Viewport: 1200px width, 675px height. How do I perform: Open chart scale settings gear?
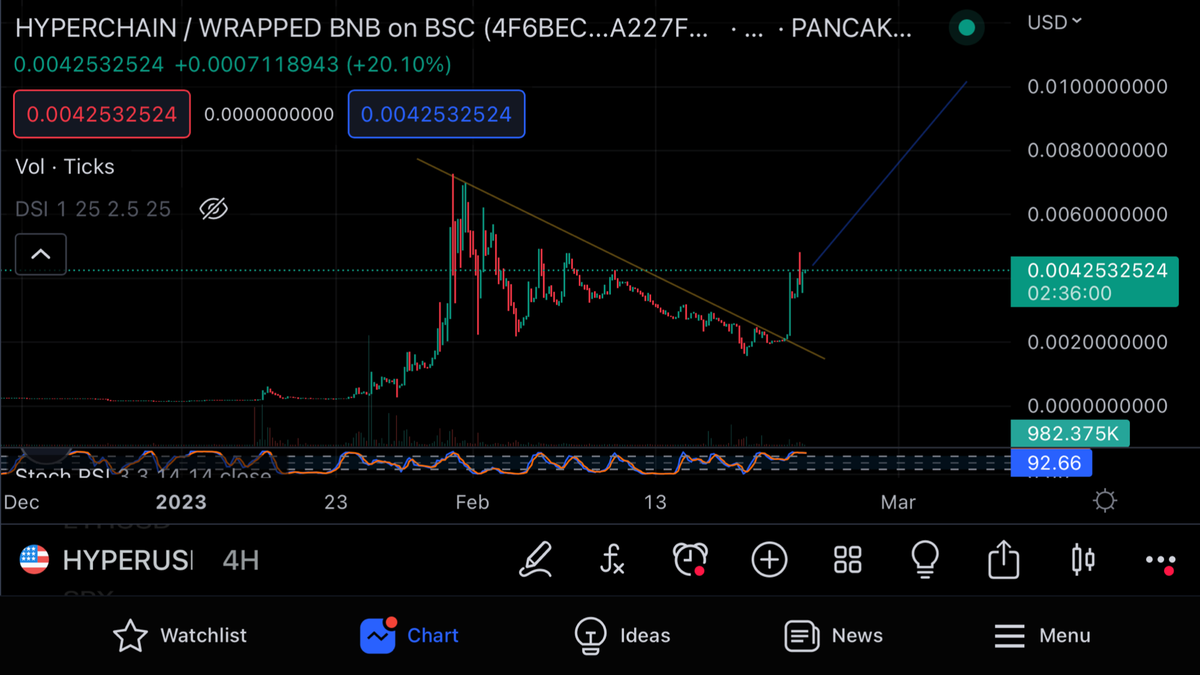pyautogui.click(x=1105, y=501)
